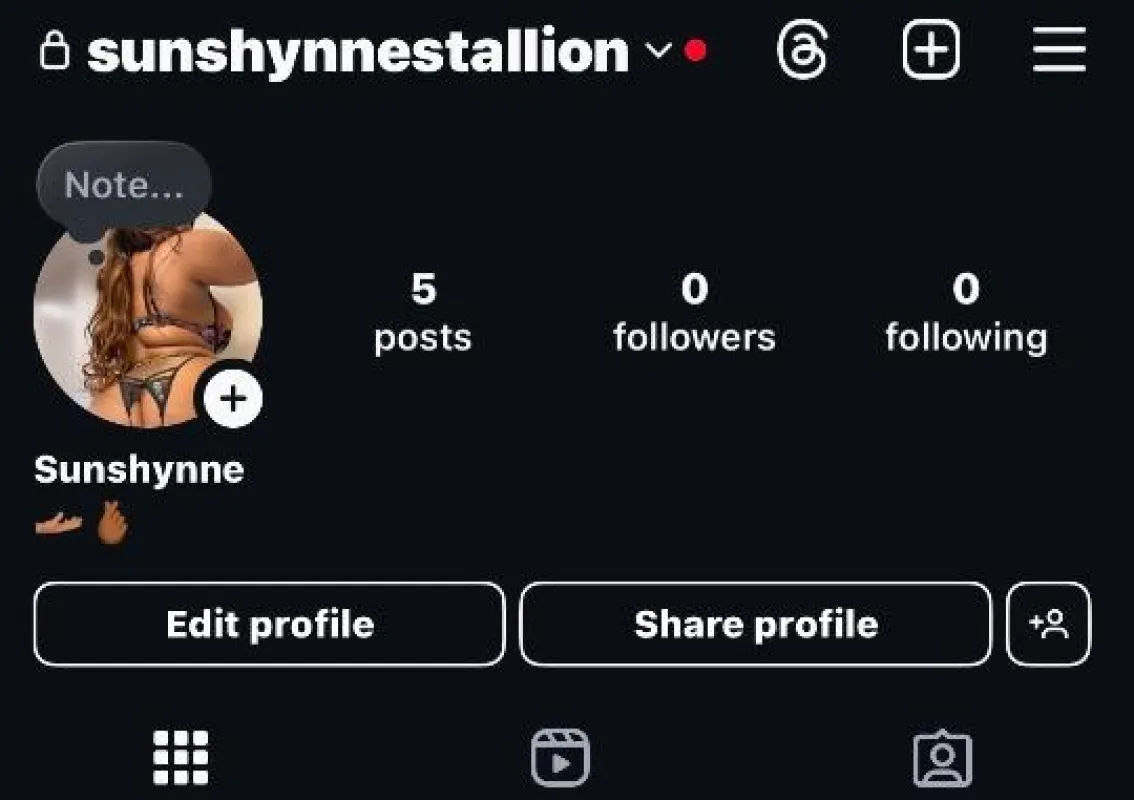
Task: Open discover people icon button
Action: click(1048, 624)
